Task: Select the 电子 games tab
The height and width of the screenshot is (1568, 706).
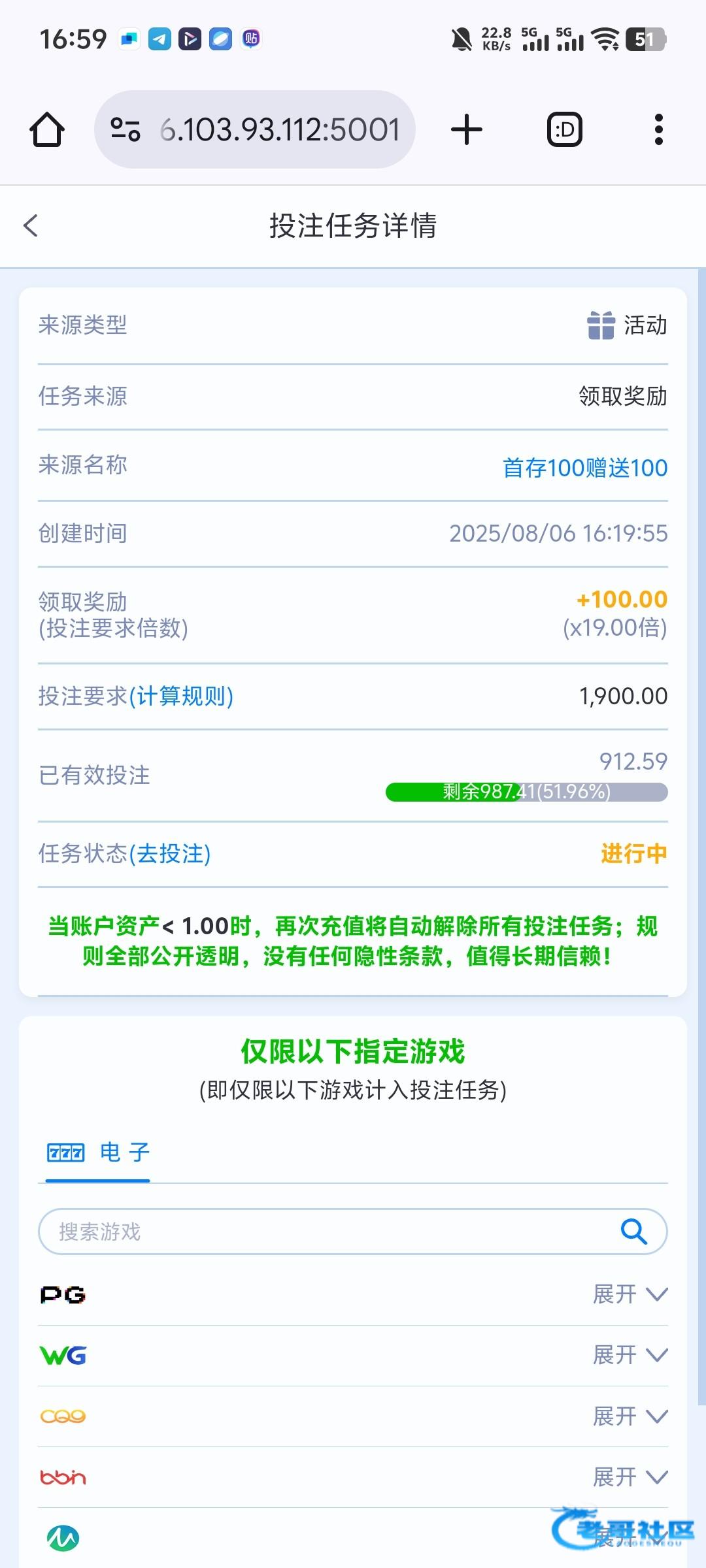Action: click(x=98, y=1152)
